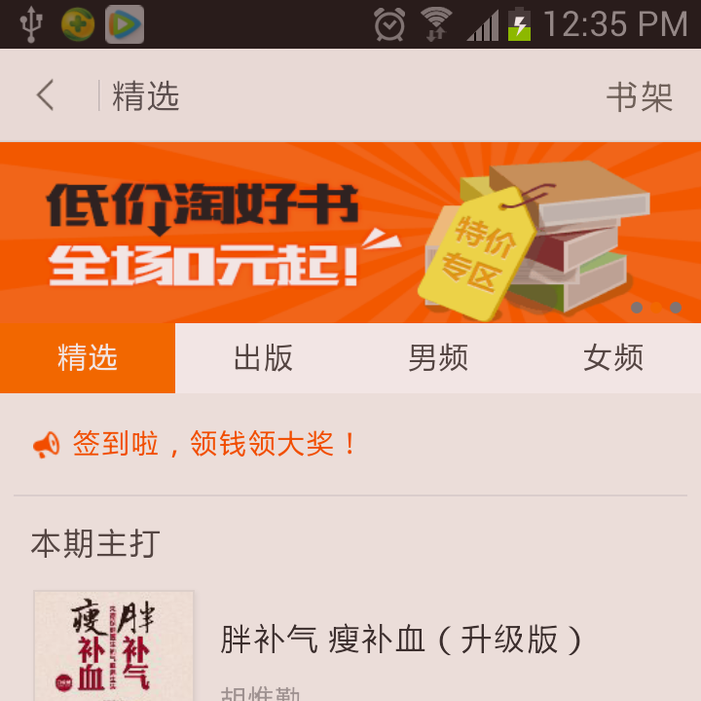
Task: Switch to the 男频 tab
Action: pyautogui.click(x=438, y=358)
